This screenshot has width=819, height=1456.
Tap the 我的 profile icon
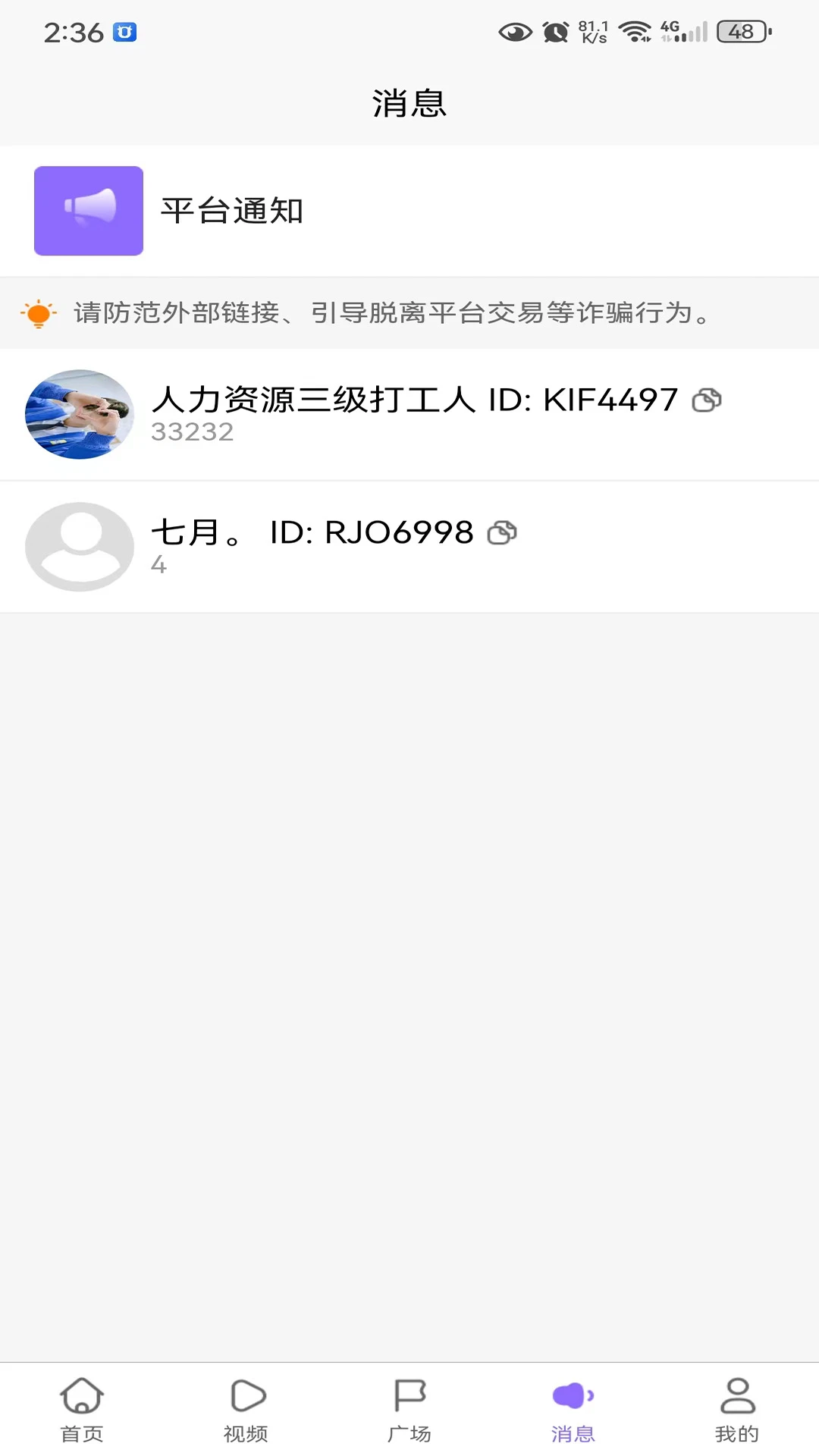click(737, 1395)
